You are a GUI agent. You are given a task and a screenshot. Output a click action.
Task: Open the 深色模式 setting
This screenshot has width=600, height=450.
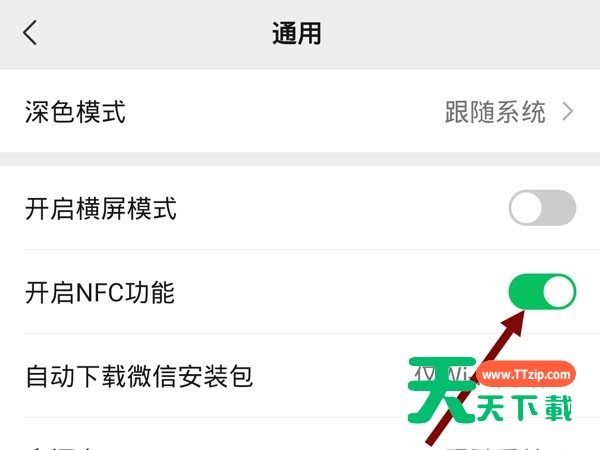pos(300,111)
